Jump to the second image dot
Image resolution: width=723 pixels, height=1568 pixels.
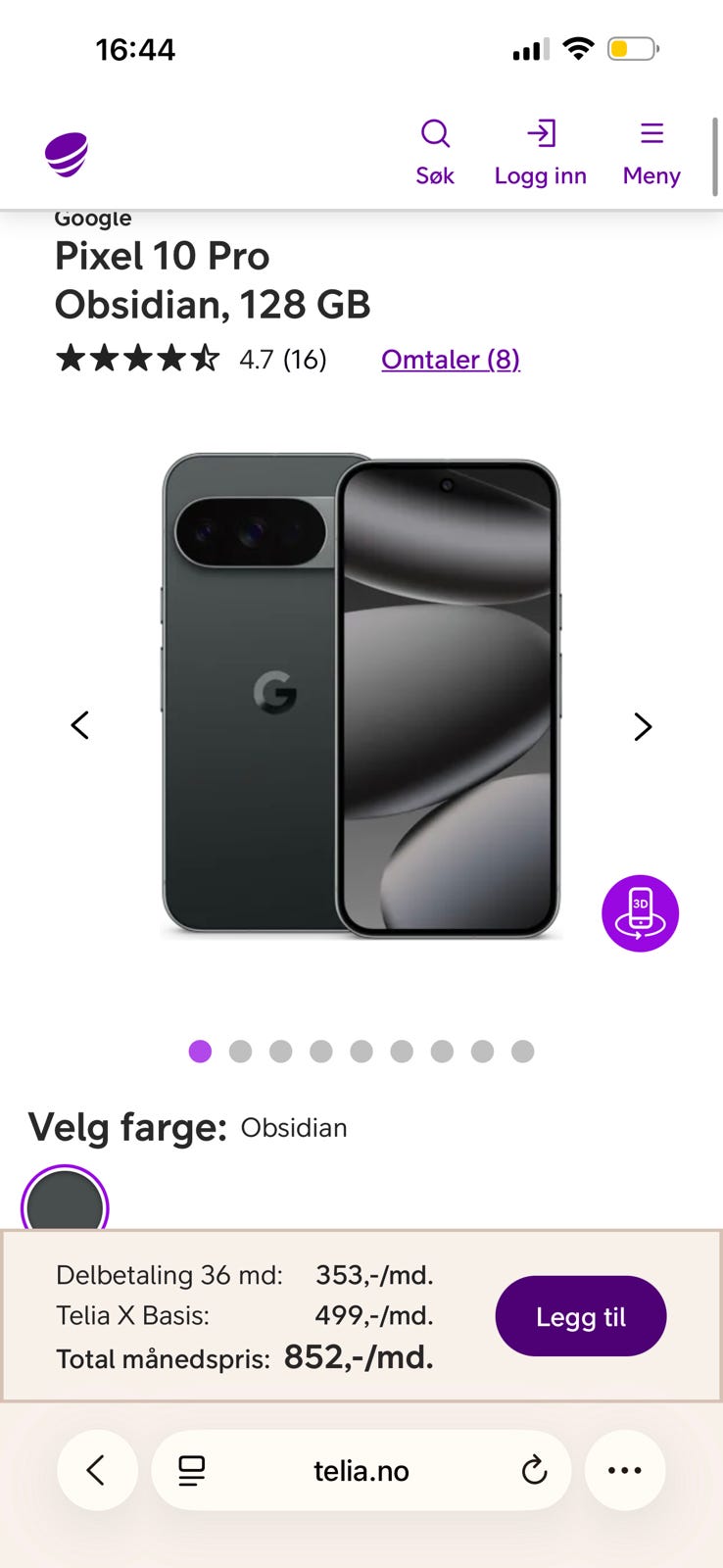point(240,1052)
